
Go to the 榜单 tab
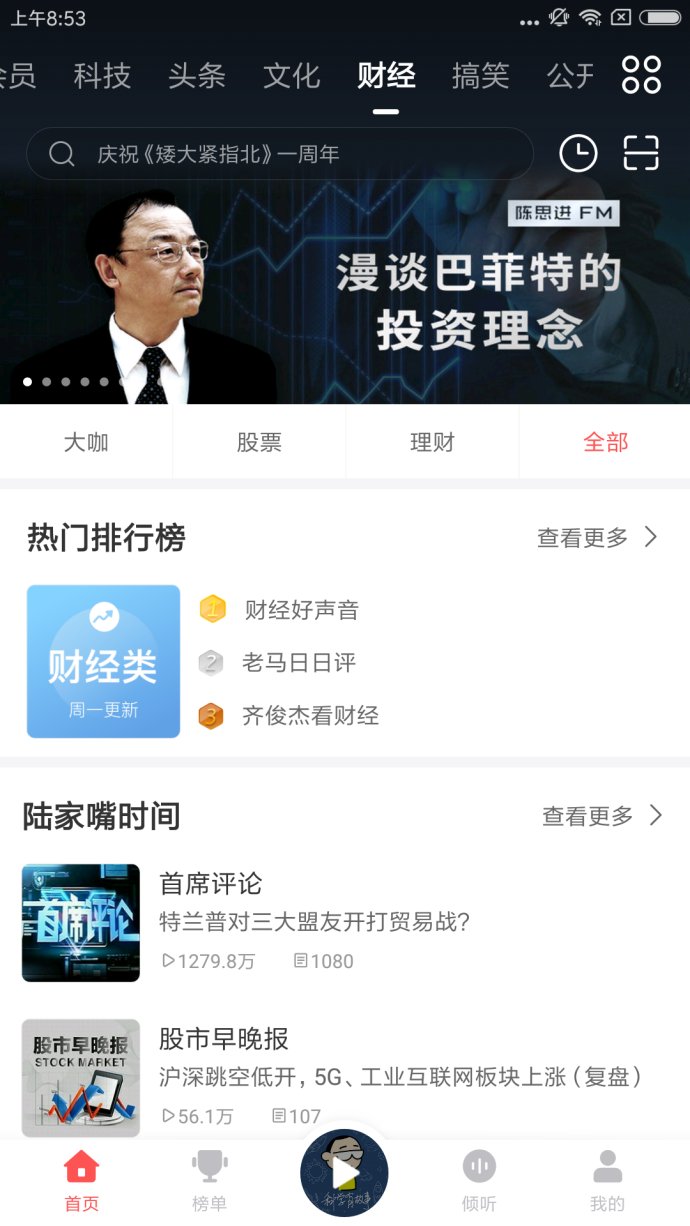tap(209, 1180)
